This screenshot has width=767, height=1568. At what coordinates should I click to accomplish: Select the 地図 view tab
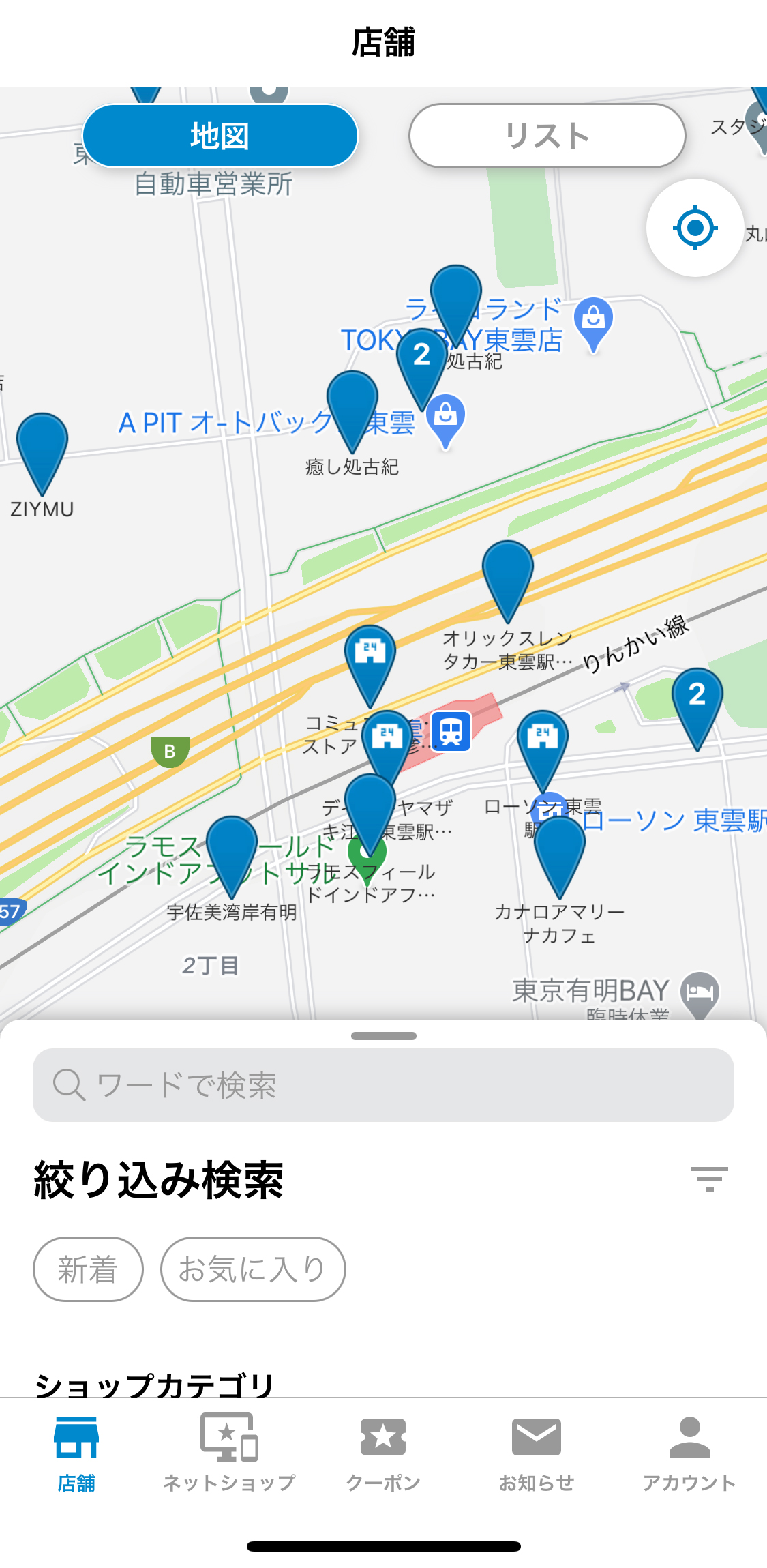coord(220,136)
